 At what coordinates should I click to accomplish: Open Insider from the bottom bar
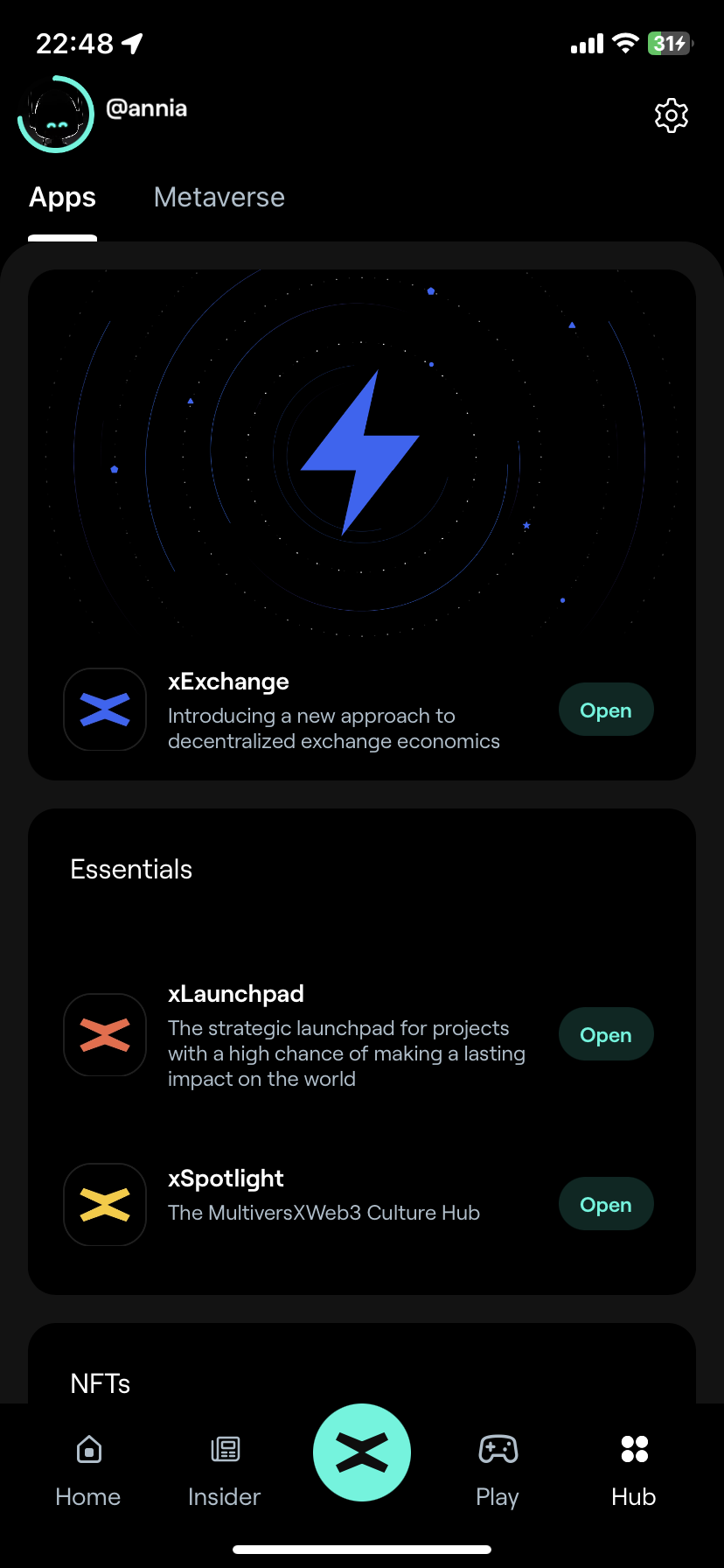(x=224, y=1449)
